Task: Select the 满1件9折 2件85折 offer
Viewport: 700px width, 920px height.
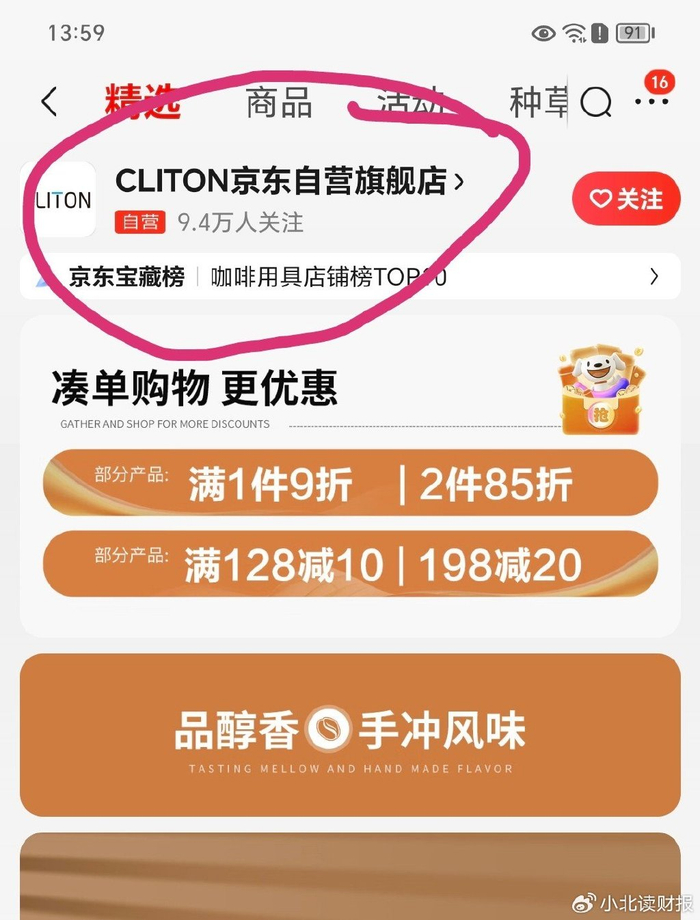Action: [x=350, y=483]
